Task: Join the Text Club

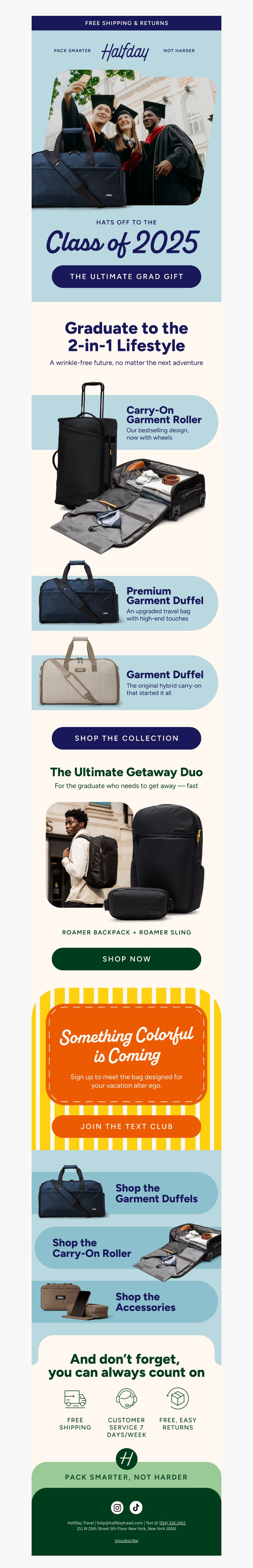Action: (x=126, y=1126)
